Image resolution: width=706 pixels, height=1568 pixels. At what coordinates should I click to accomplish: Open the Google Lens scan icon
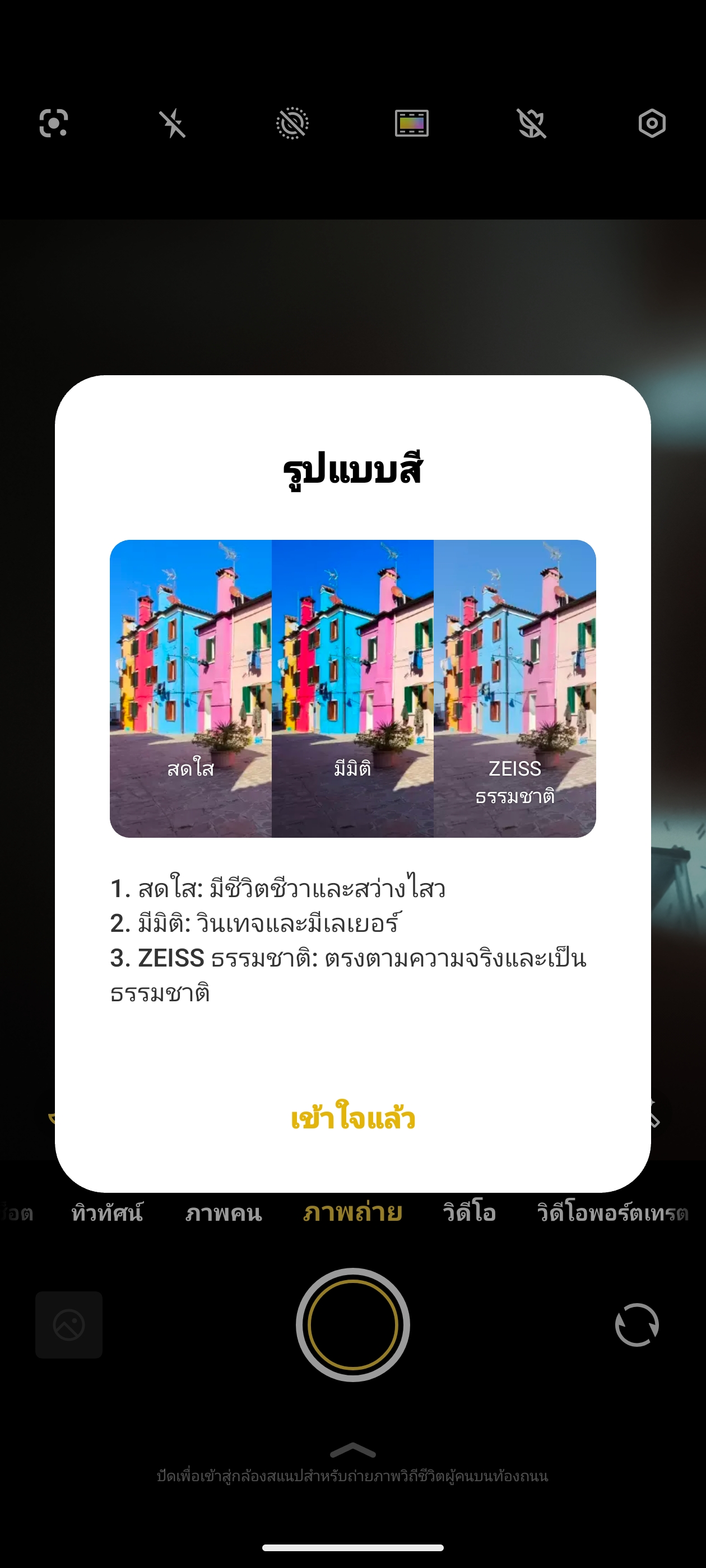click(54, 124)
